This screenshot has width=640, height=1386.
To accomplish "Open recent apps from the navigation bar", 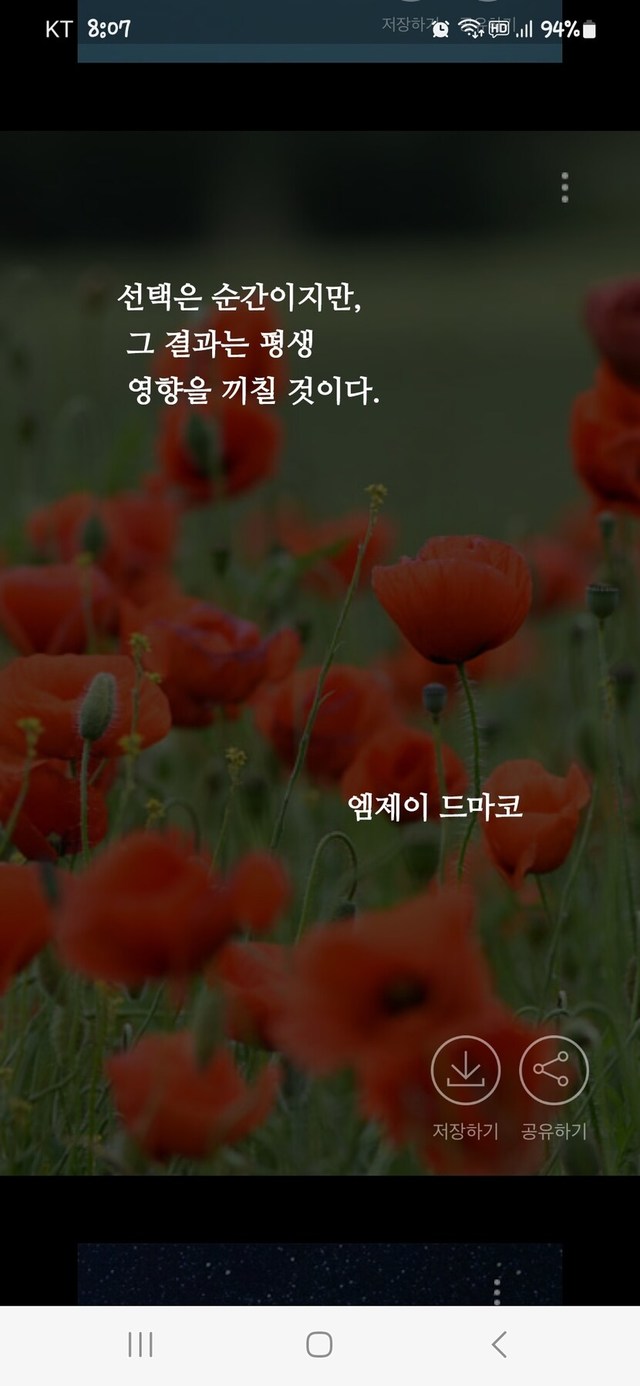I will click(x=140, y=1345).
